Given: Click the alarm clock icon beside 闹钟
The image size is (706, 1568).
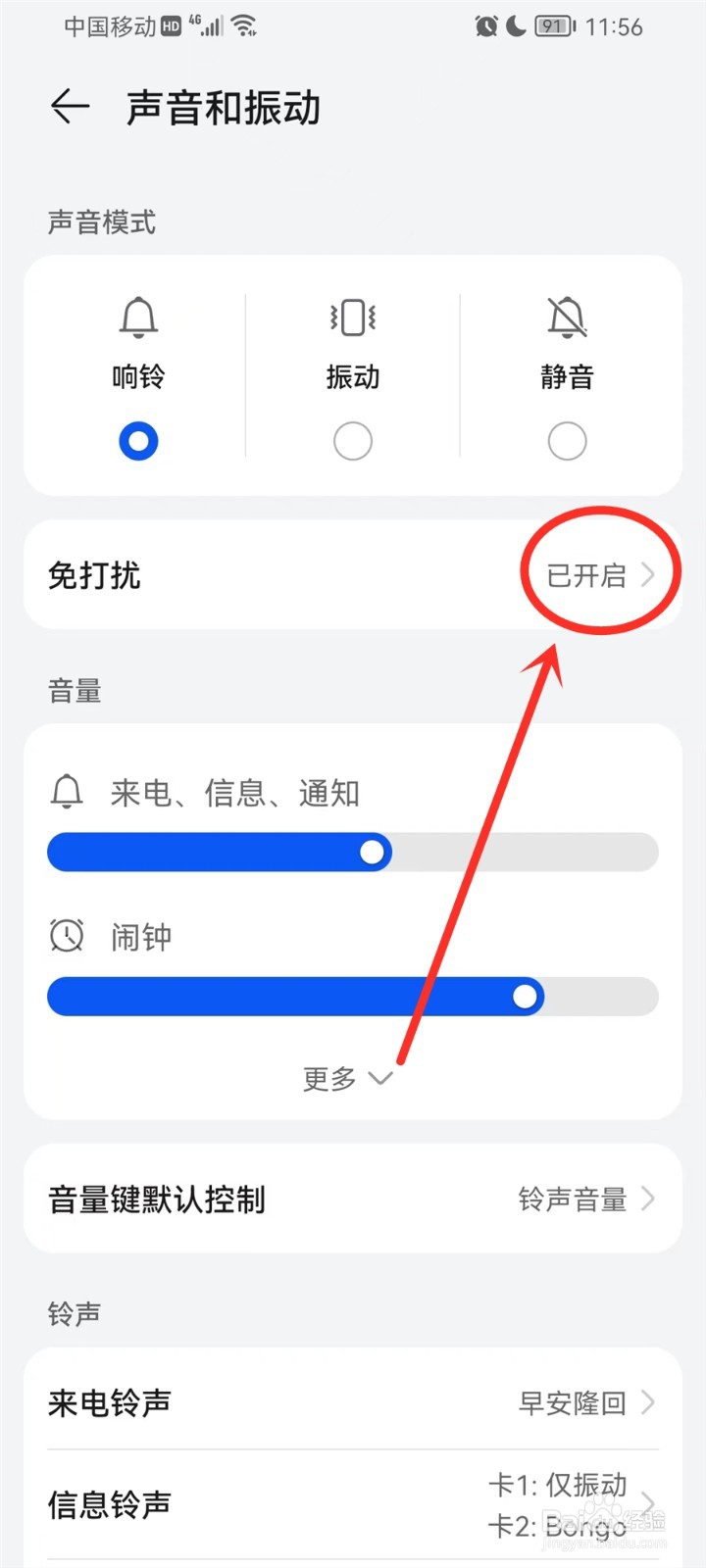Looking at the screenshot, I should click(67, 936).
